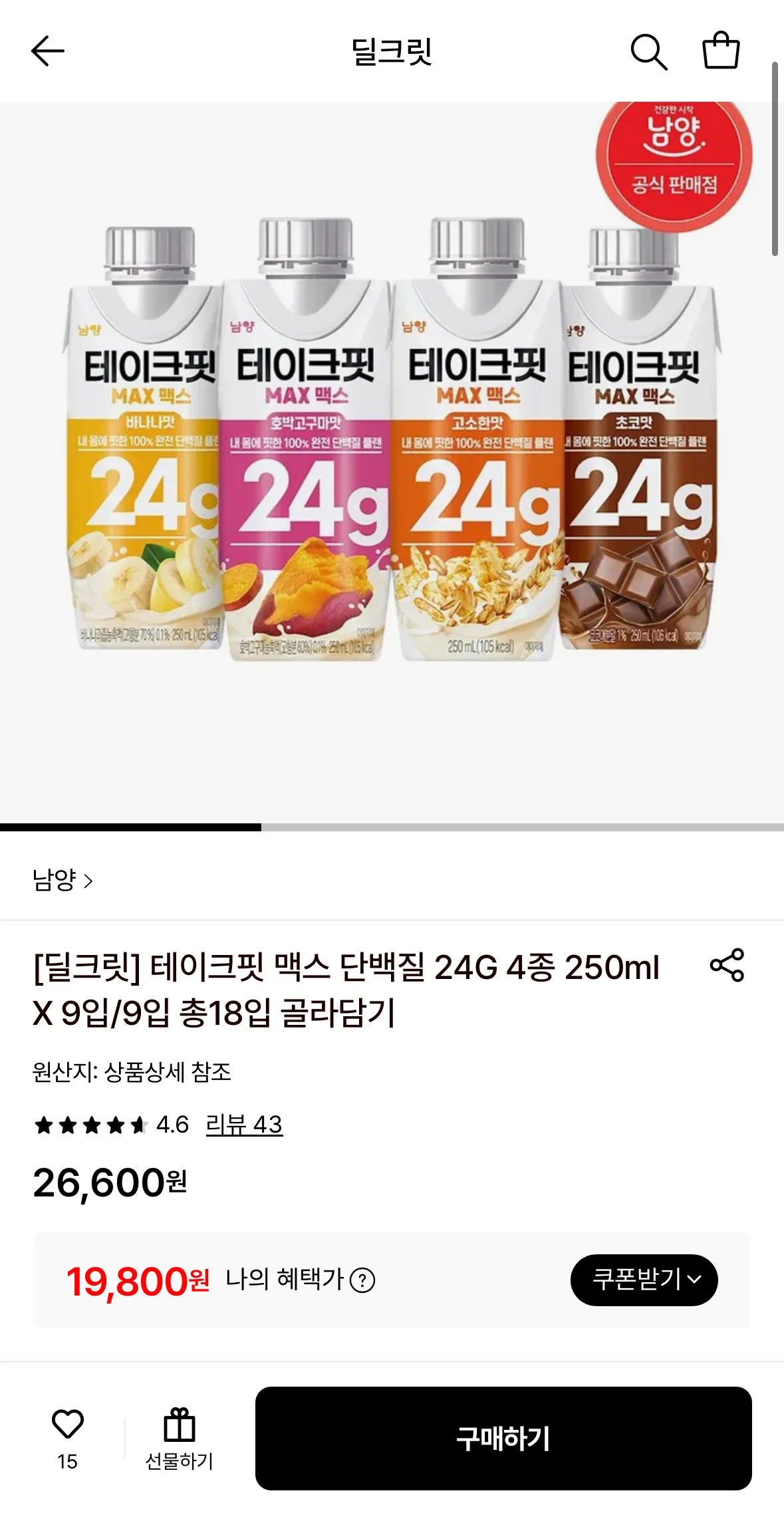This screenshot has height=1523, width=784.
Task: Share this product
Action: [x=727, y=965]
